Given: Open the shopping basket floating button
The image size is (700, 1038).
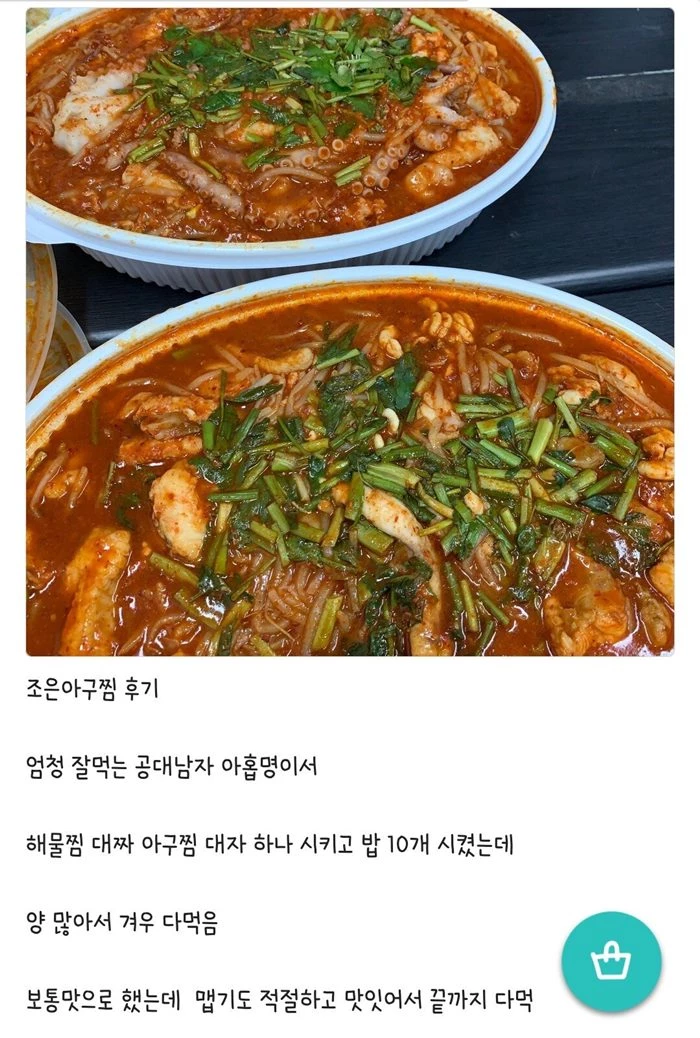Looking at the screenshot, I should pyautogui.click(x=610, y=962).
